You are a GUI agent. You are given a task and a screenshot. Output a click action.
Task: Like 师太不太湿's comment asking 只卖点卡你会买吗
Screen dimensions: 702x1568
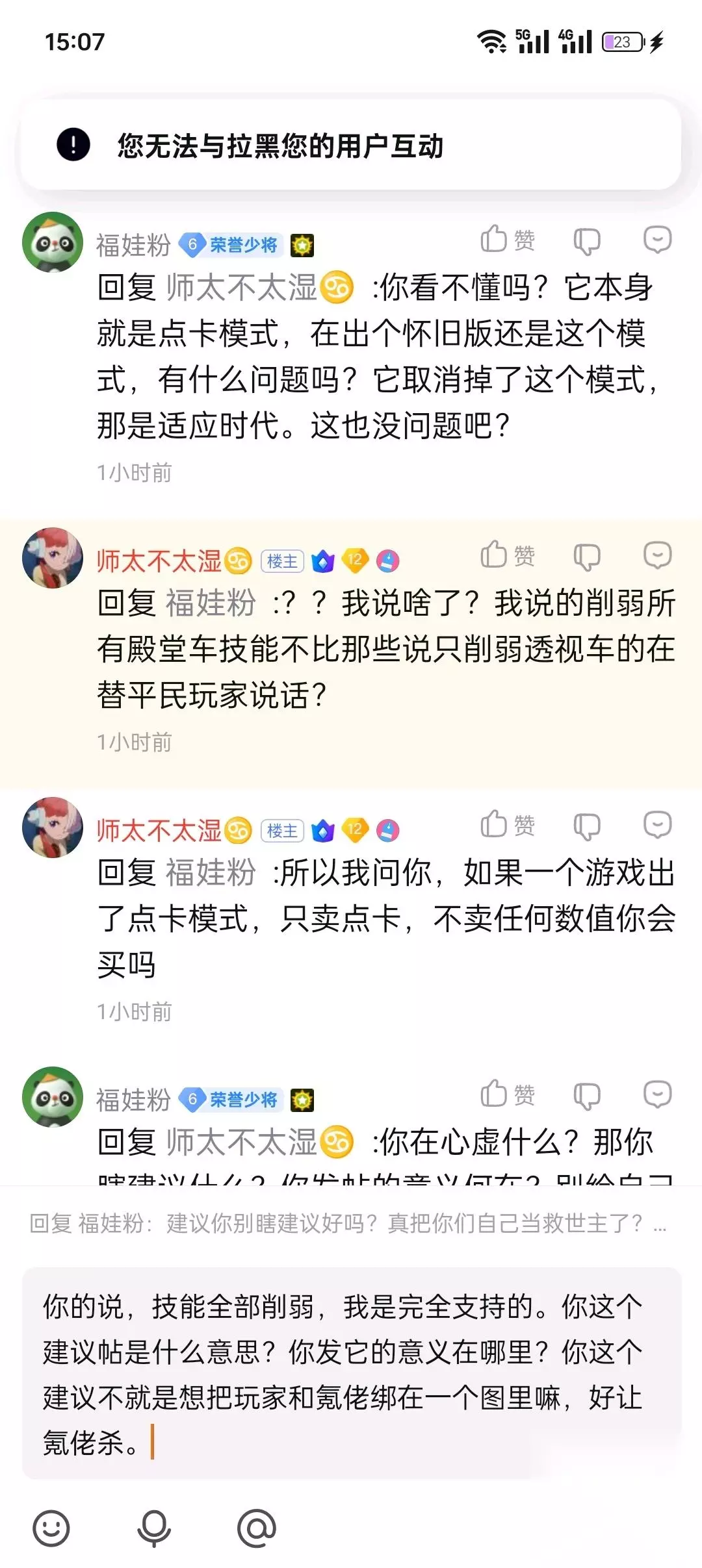[507, 825]
